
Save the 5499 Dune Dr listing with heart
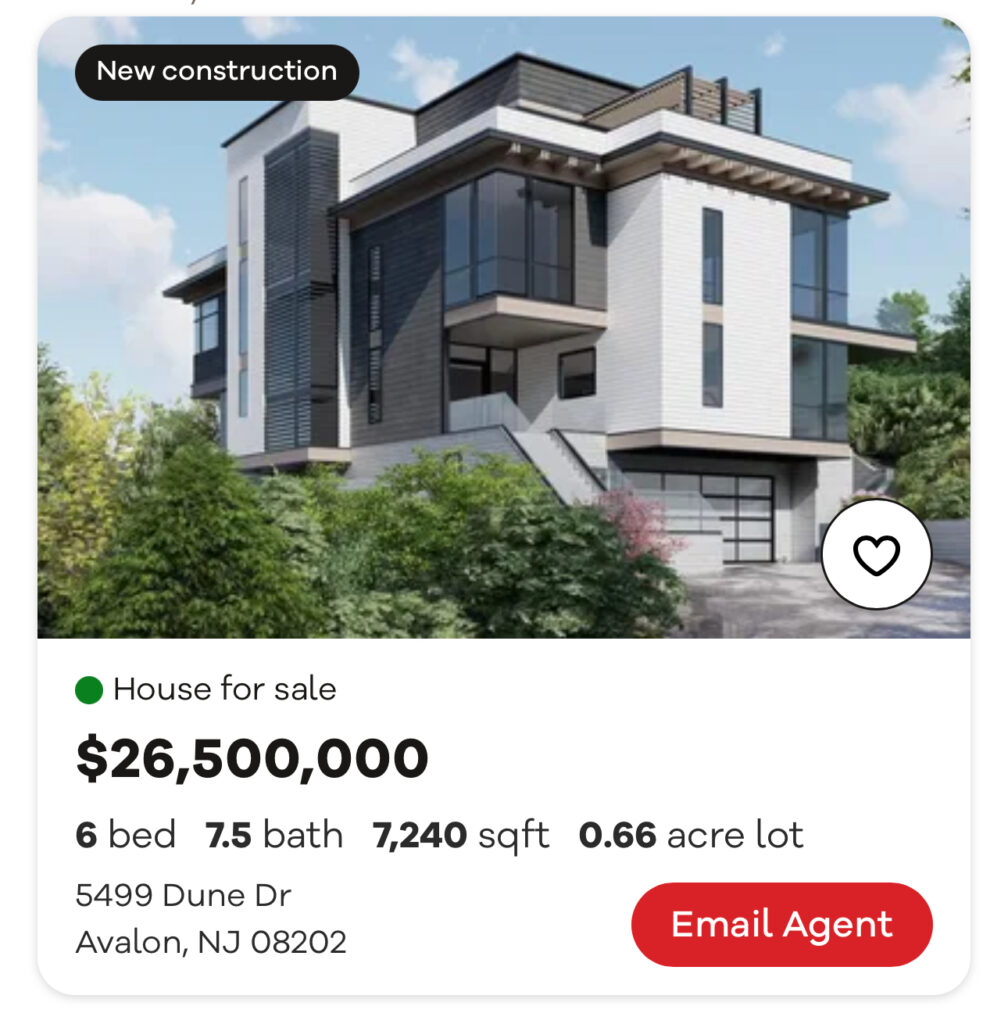pyautogui.click(x=876, y=554)
